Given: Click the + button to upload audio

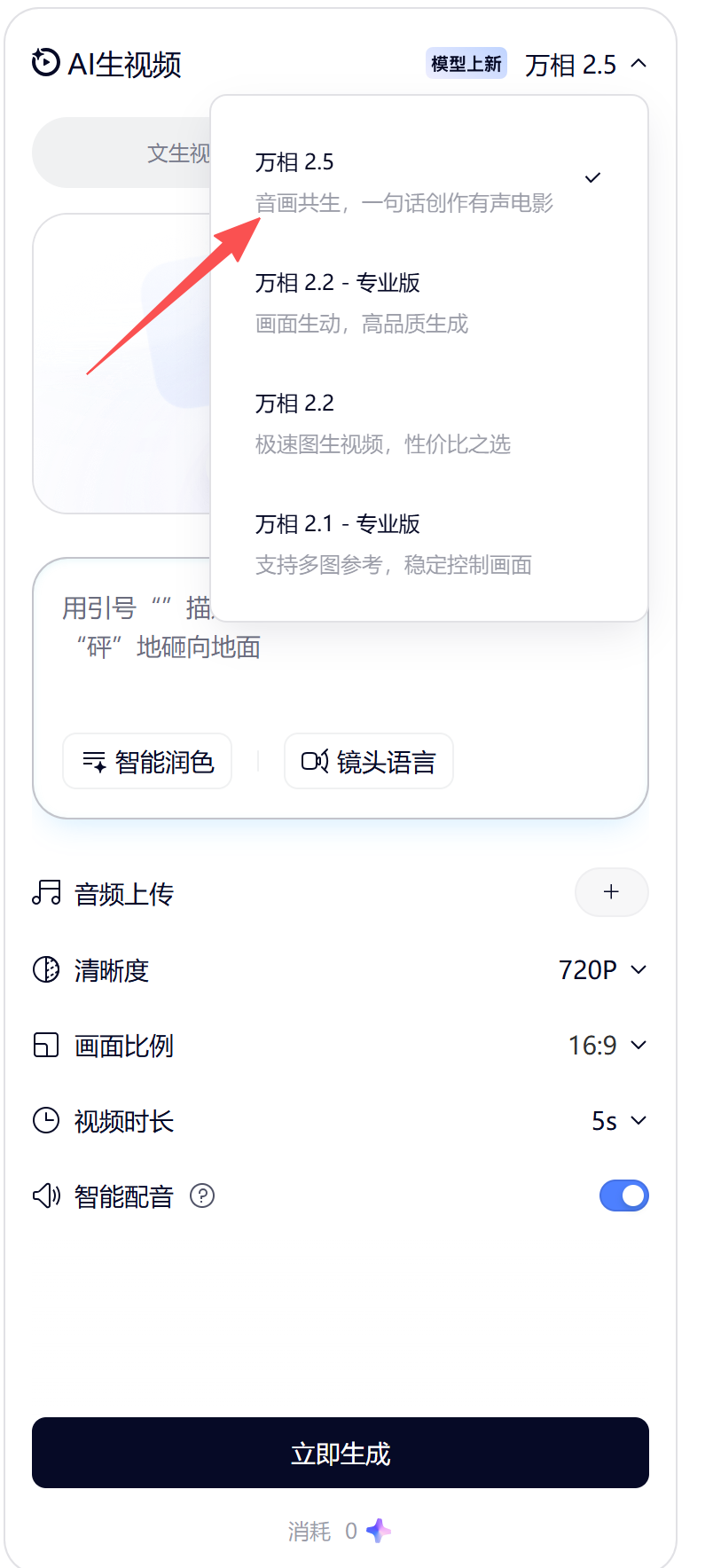Looking at the screenshot, I should pyautogui.click(x=611, y=892).
